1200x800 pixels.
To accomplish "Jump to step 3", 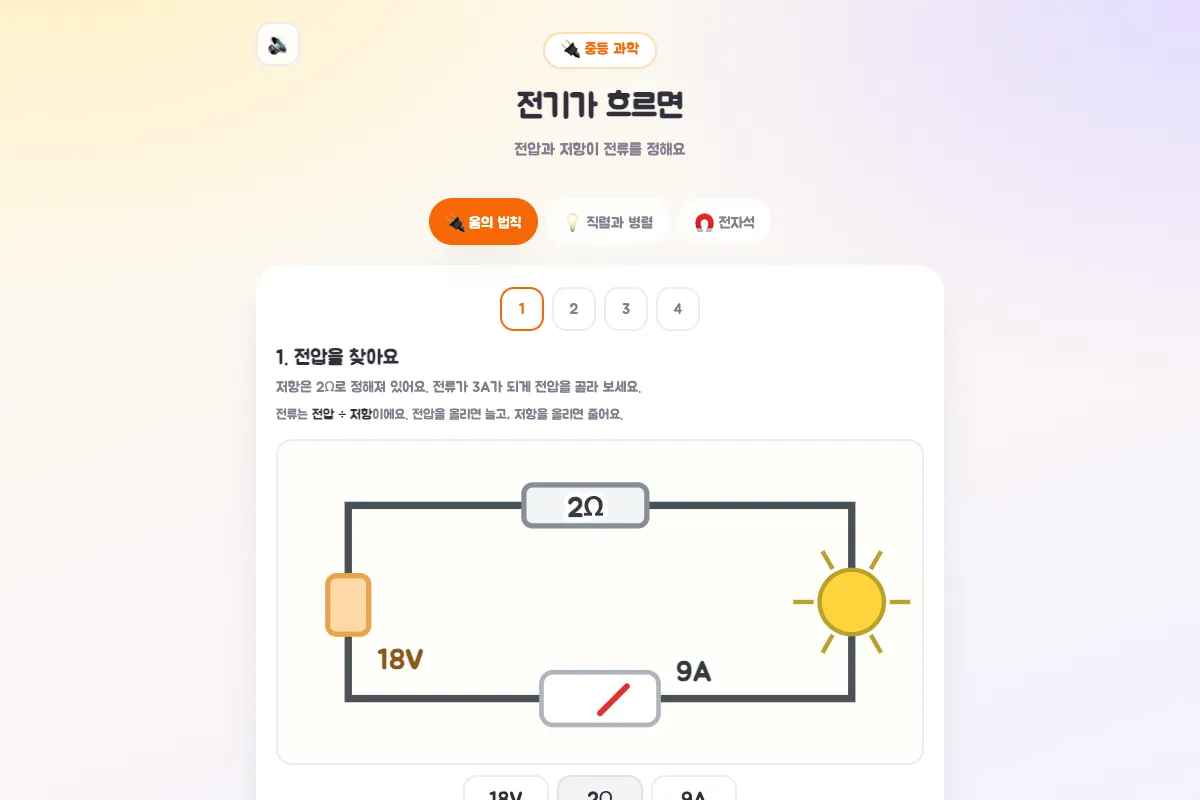I will (626, 309).
